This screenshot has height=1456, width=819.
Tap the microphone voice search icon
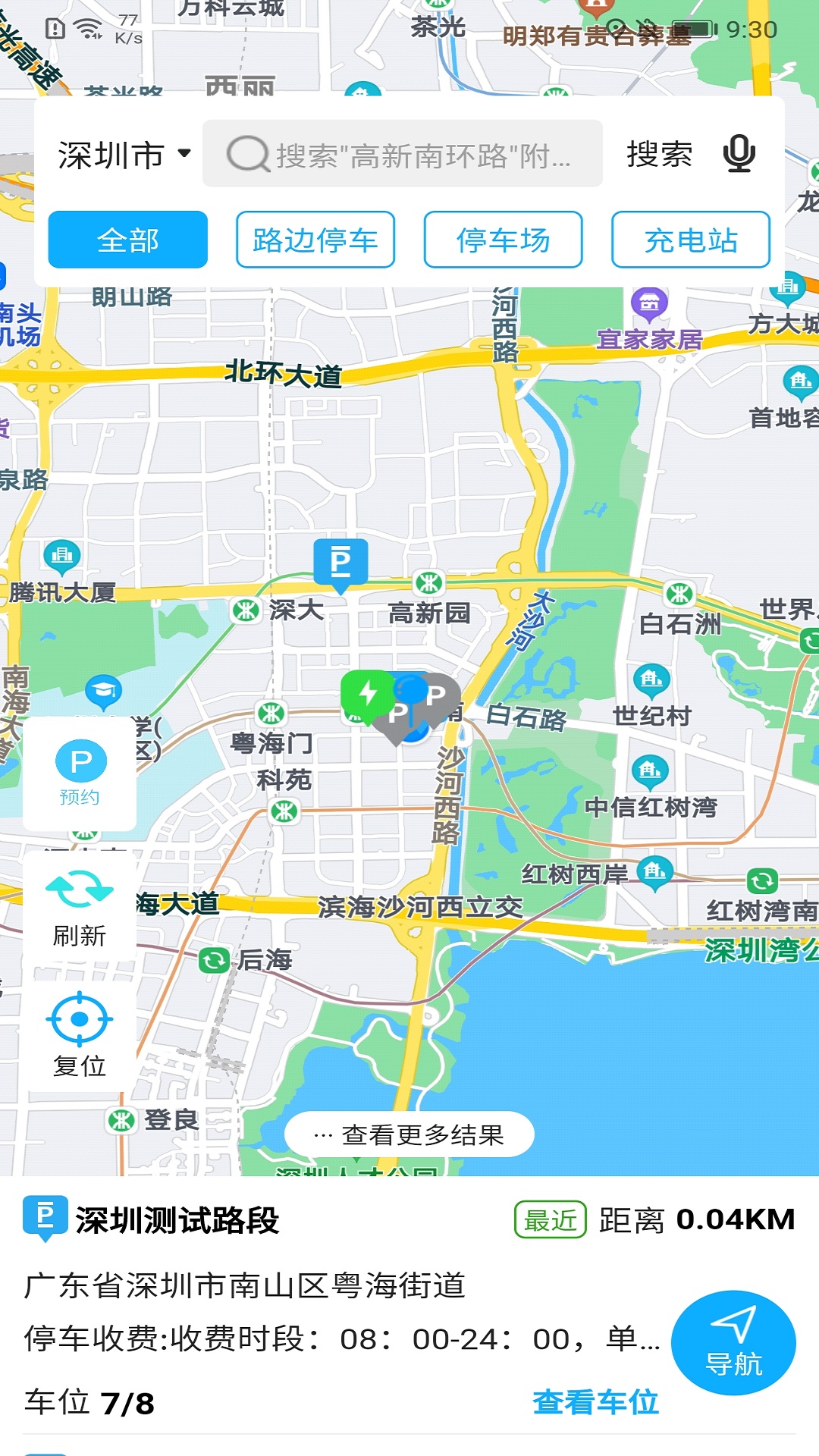pyautogui.click(x=739, y=155)
